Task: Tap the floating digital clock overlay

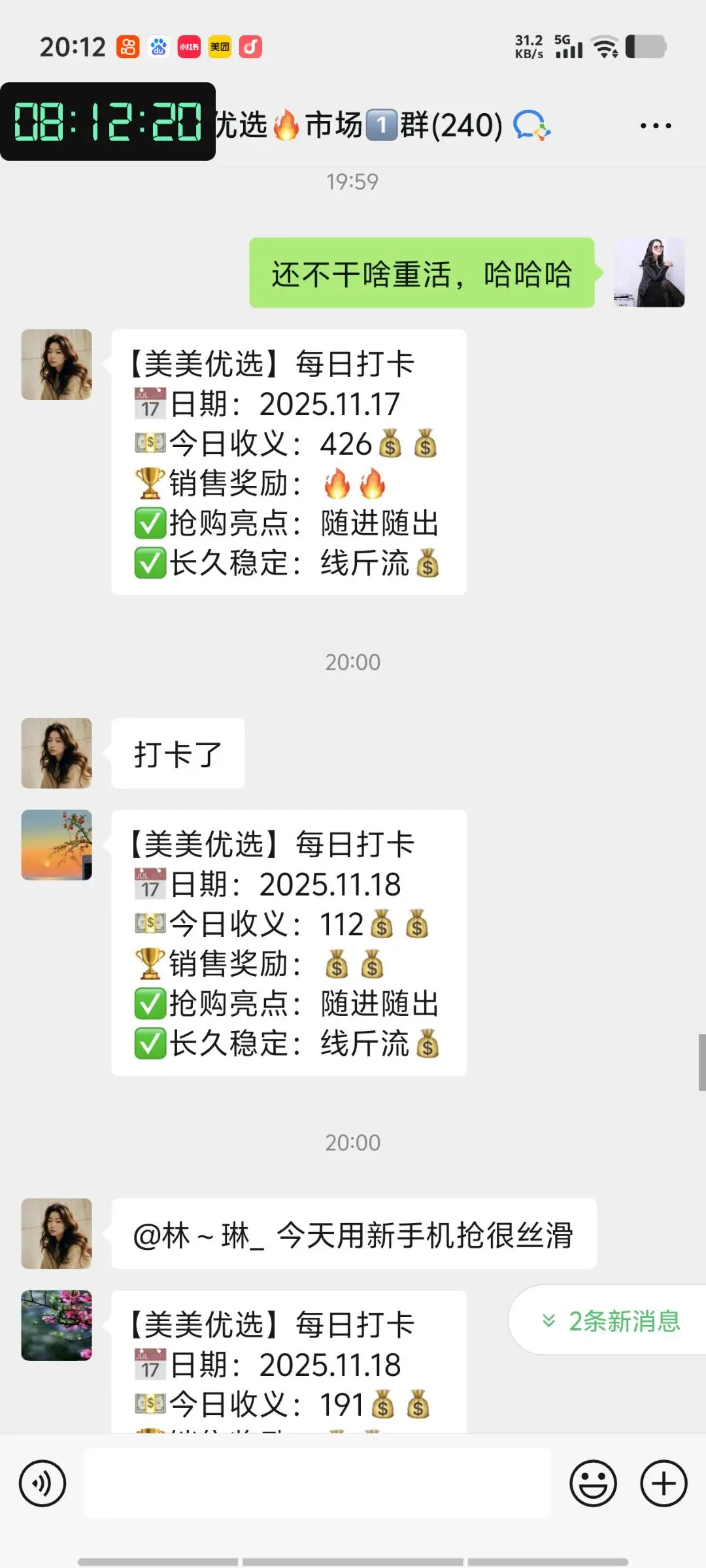Action: point(108,124)
